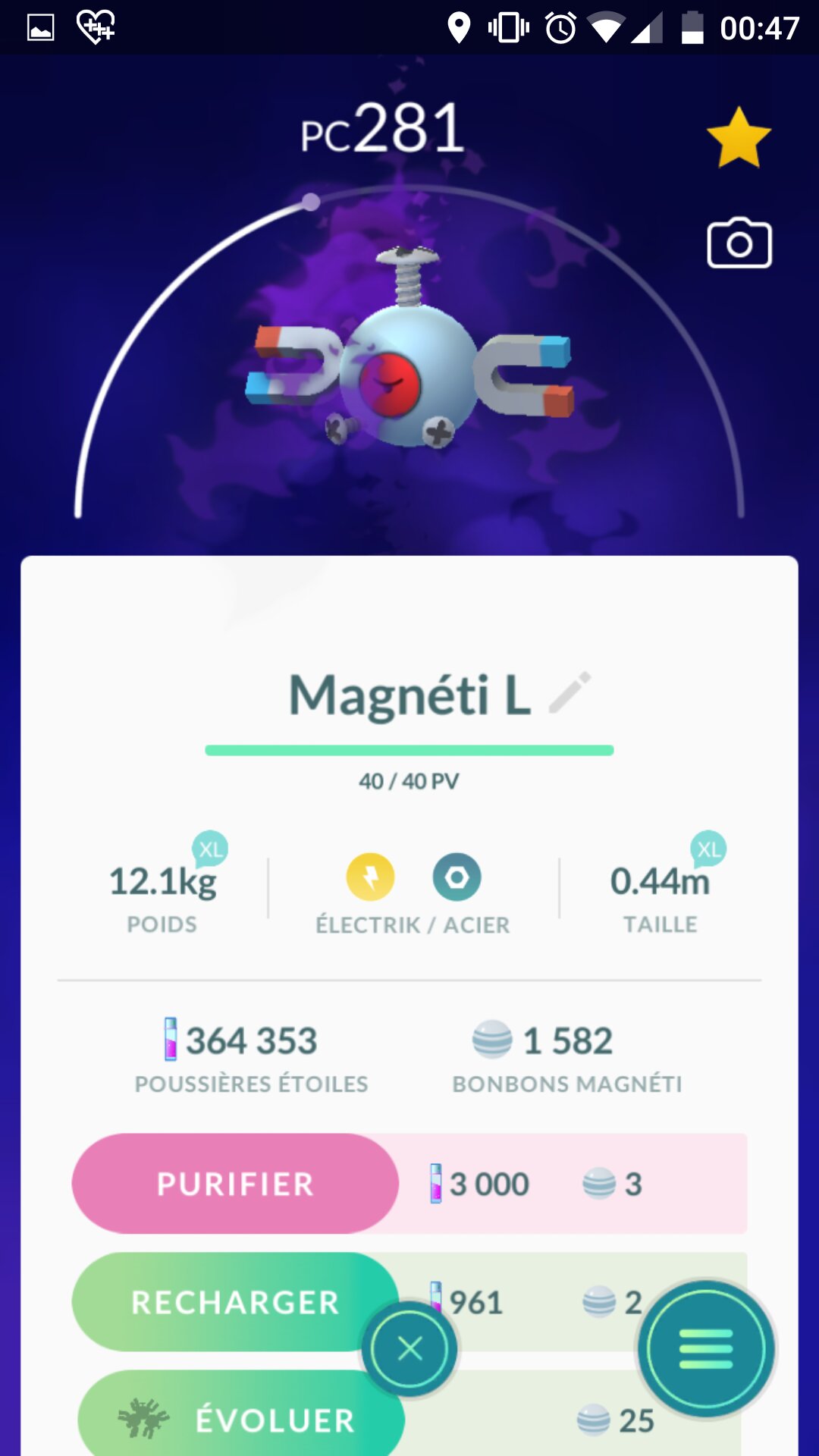
Task: Open the round green hamburger menu
Action: pos(706,1349)
